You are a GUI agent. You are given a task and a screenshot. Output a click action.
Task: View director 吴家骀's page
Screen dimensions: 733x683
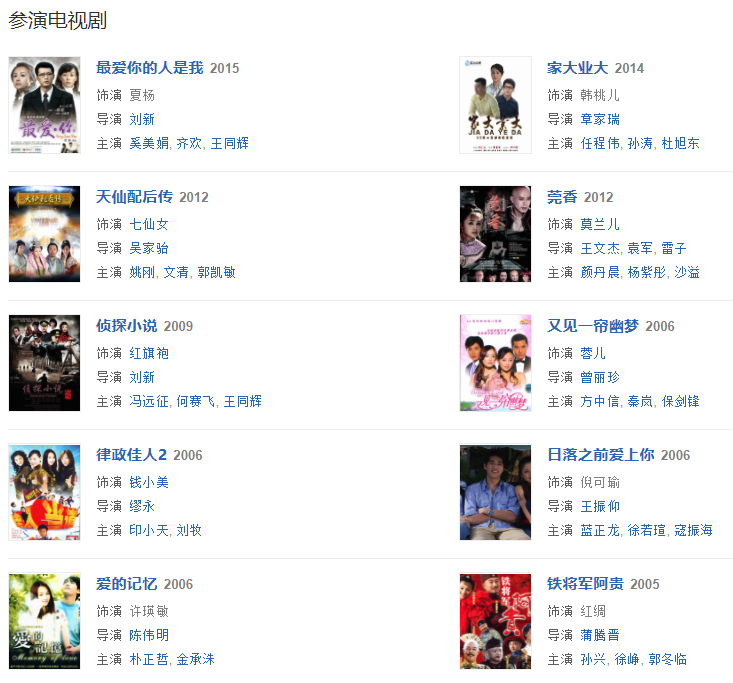[149, 248]
